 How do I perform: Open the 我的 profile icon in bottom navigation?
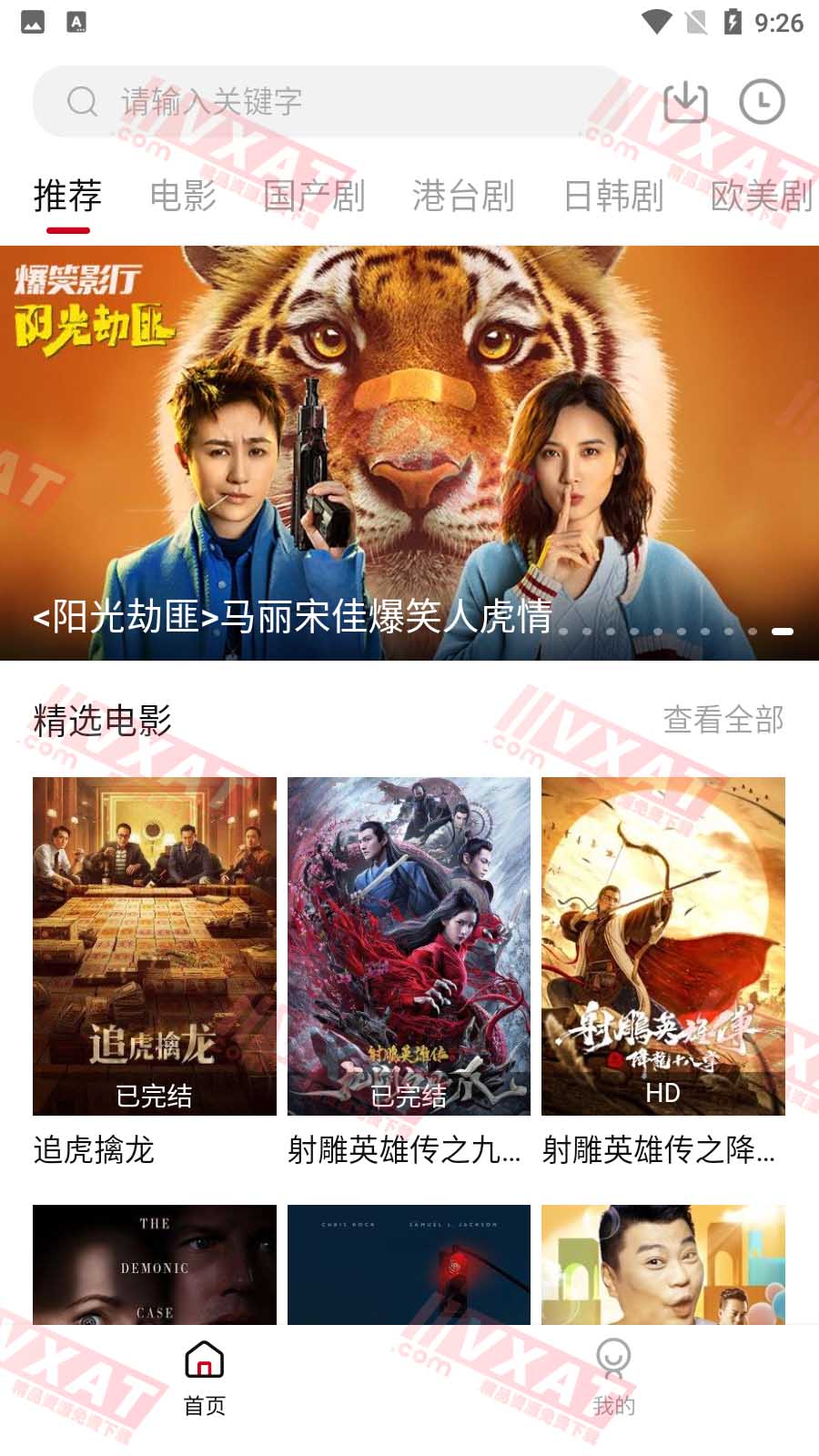click(x=613, y=1361)
